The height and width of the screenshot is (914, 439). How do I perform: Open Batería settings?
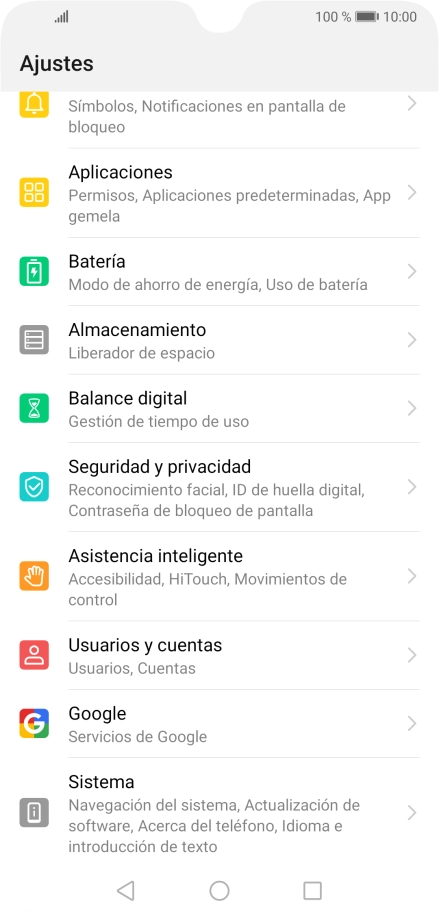coord(219,272)
